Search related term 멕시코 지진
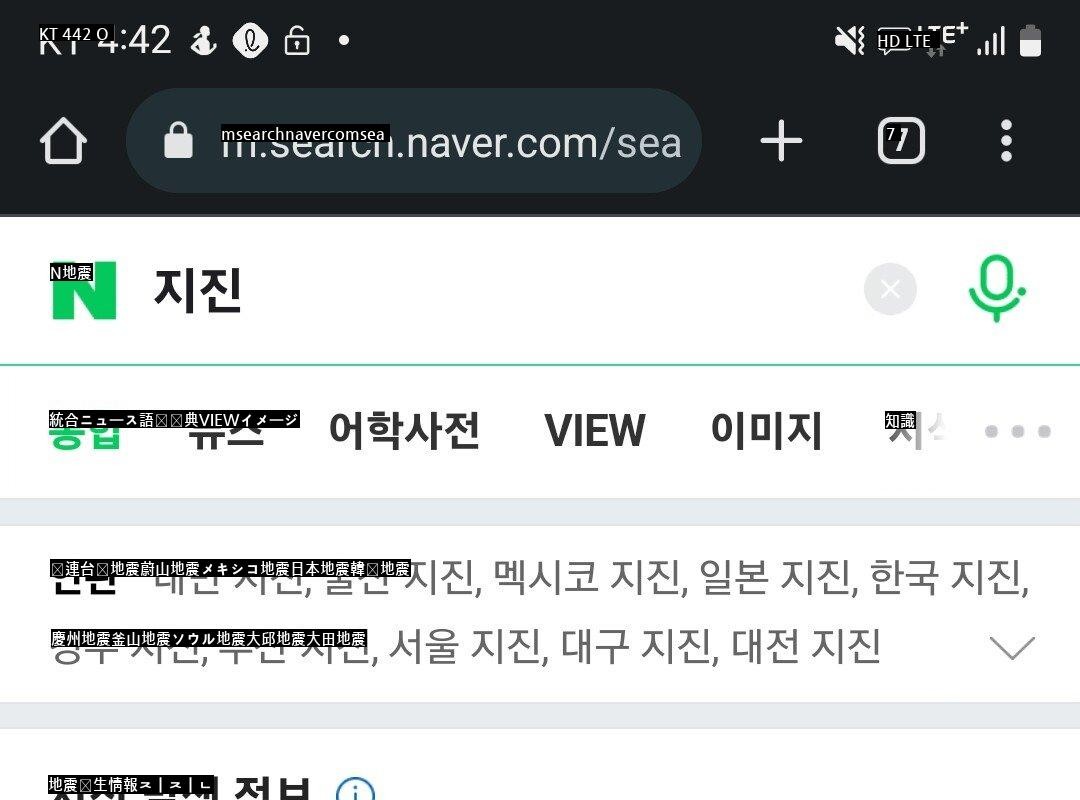Image resolution: width=1080 pixels, height=800 pixels. (588, 577)
